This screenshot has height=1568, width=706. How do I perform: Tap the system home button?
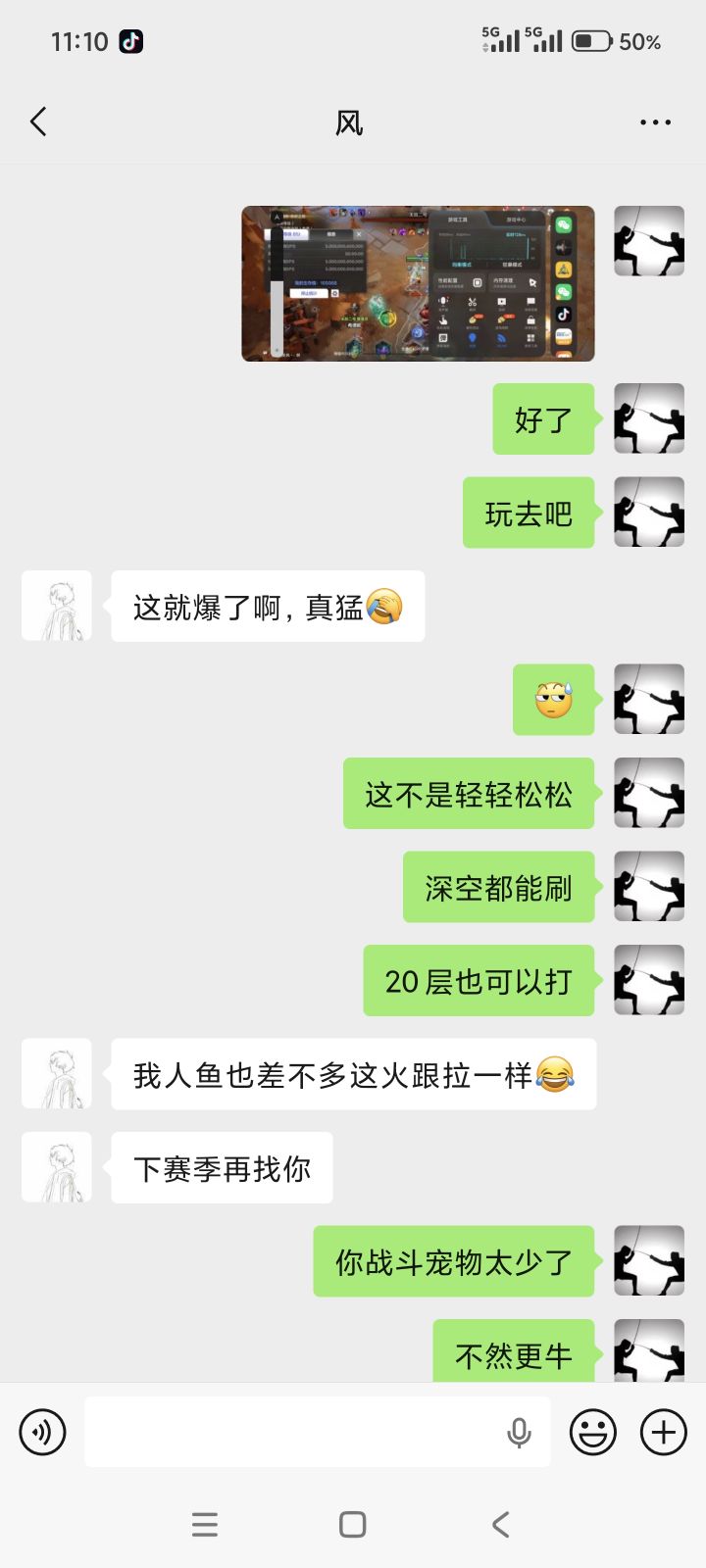click(x=352, y=1524)
